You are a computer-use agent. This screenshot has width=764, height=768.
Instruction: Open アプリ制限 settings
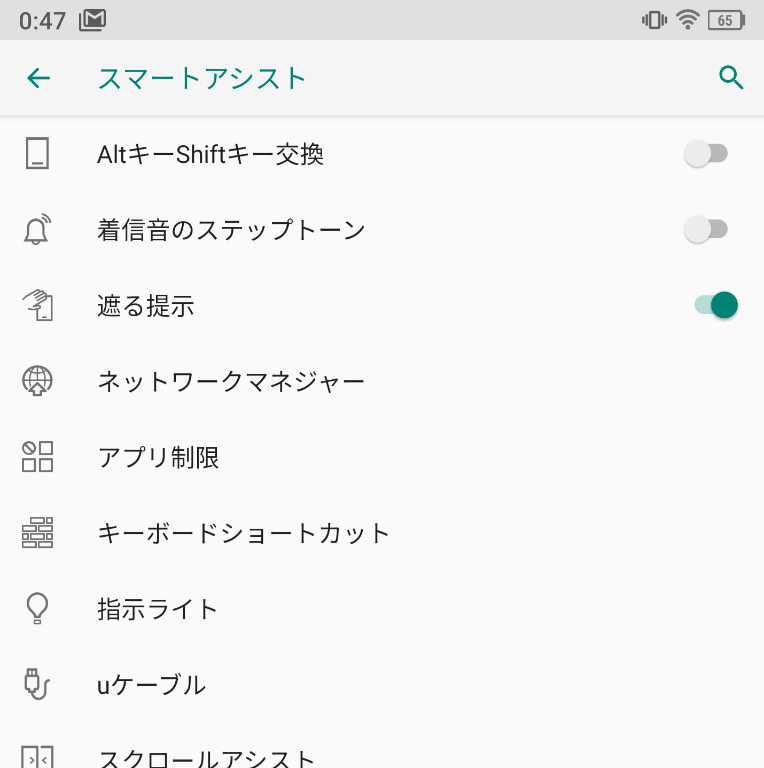[159, 457]
